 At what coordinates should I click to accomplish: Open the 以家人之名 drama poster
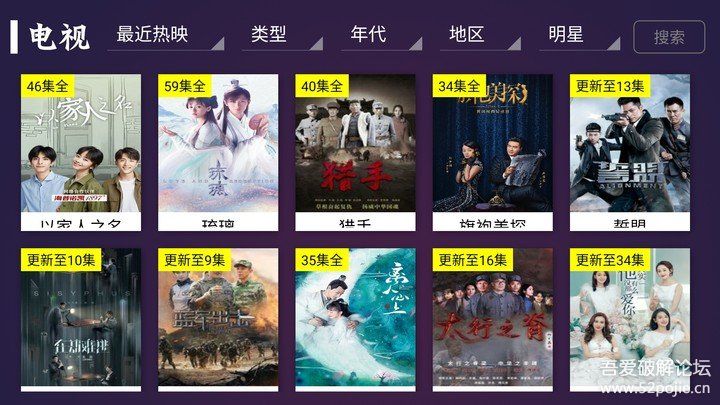click(x=81, y=150)
